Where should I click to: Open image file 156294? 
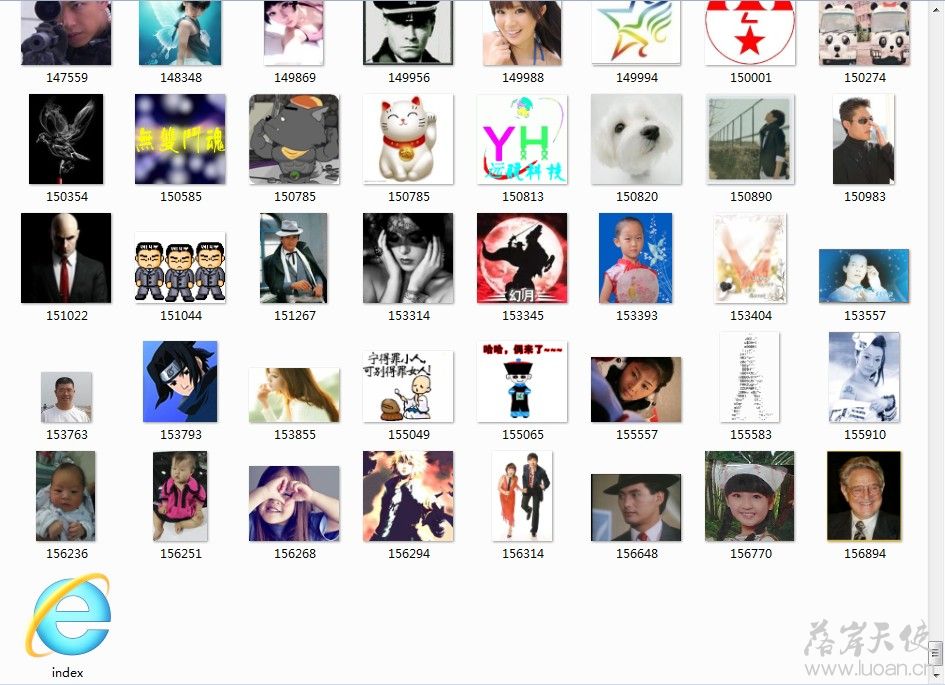[x=408, y=496]
